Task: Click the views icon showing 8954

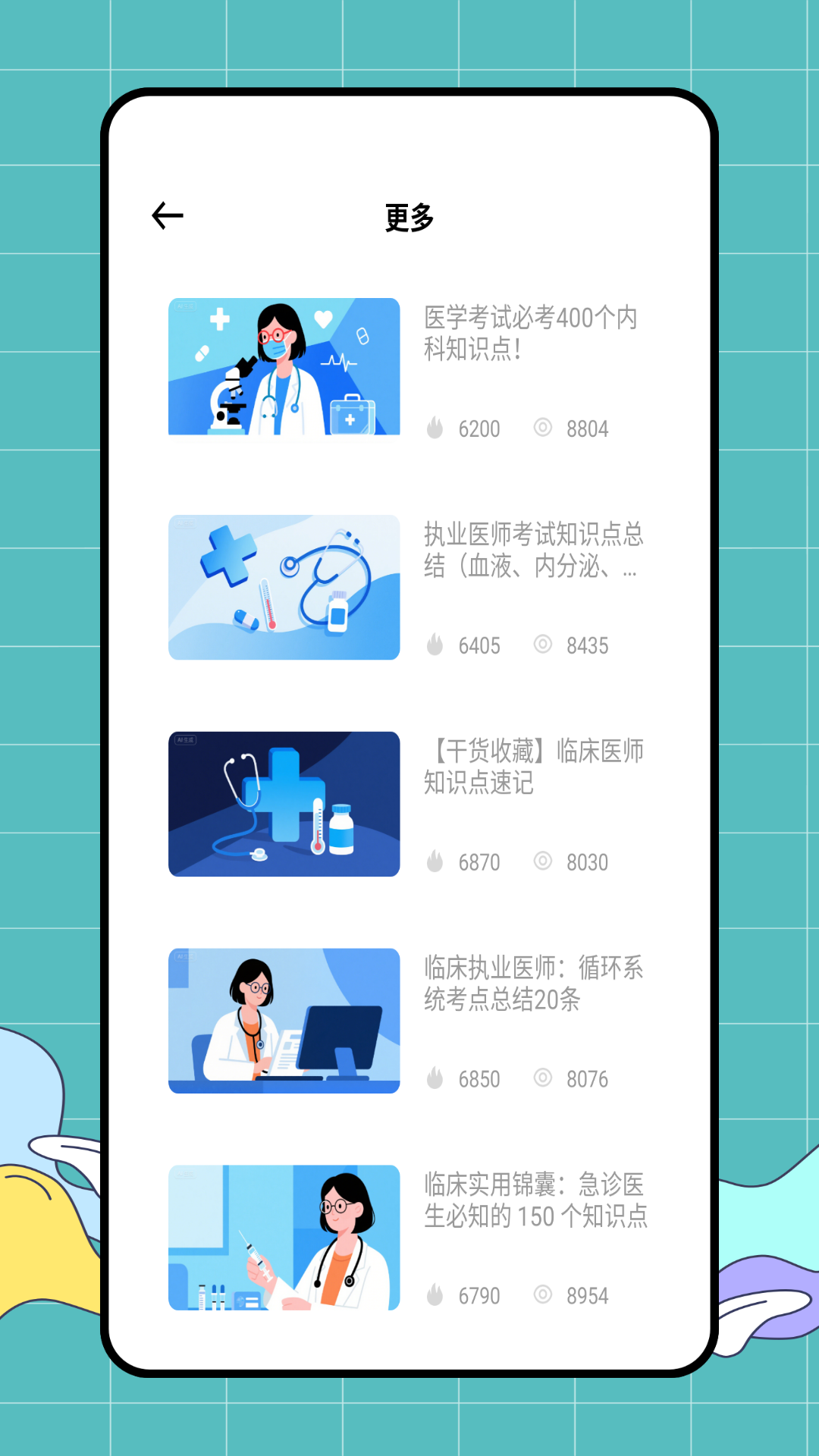Action: 543,1295
